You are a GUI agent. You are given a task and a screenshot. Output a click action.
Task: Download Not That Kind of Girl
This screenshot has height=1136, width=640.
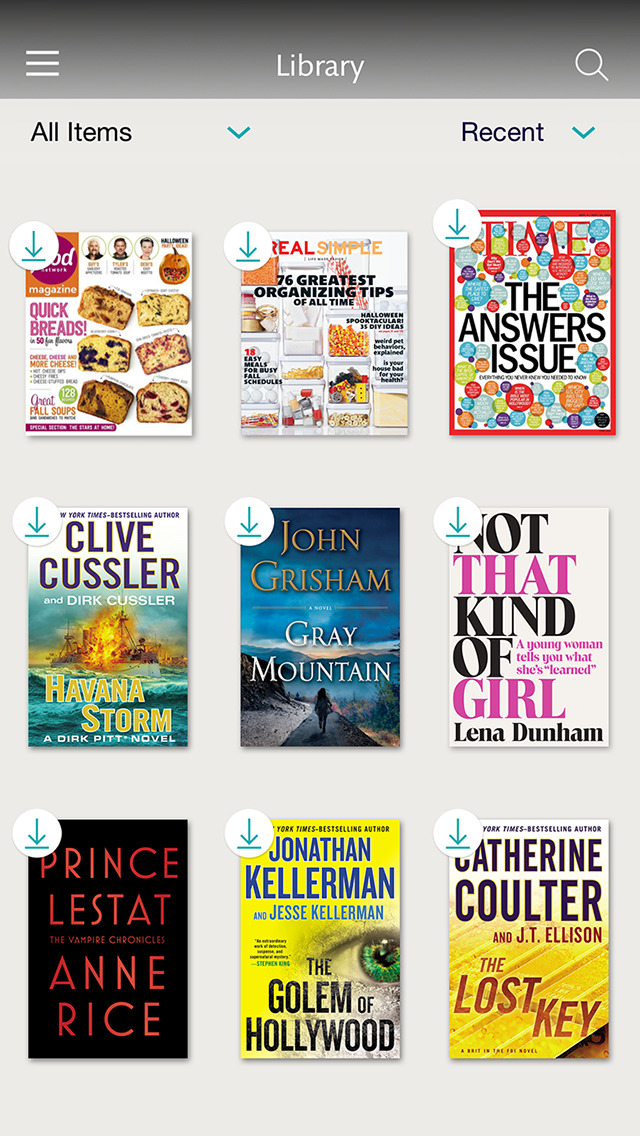coord(457,522)
